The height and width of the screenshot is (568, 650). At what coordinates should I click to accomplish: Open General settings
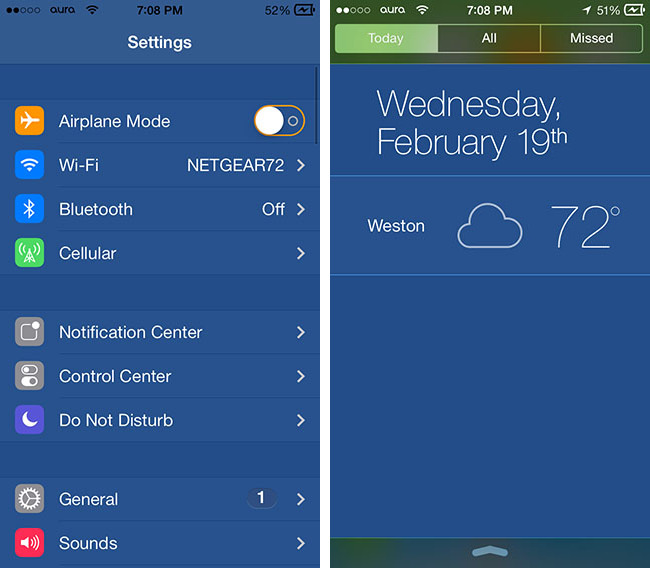pyautogui.click(x=160, y=499)
